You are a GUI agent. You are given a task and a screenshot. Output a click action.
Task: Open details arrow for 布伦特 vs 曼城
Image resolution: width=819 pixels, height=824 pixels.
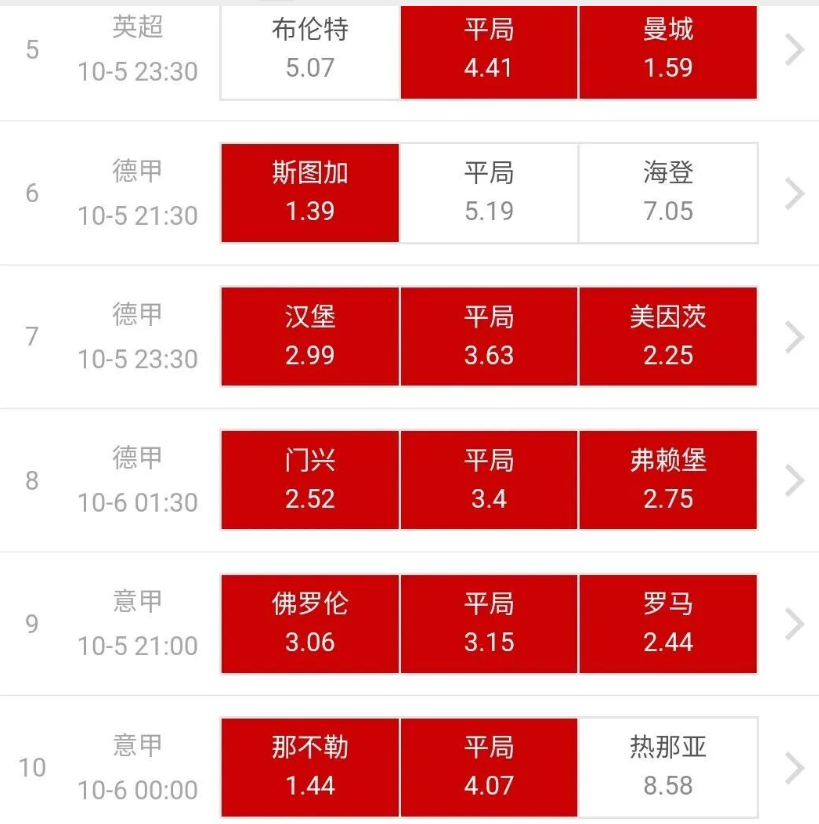(795, 50)
